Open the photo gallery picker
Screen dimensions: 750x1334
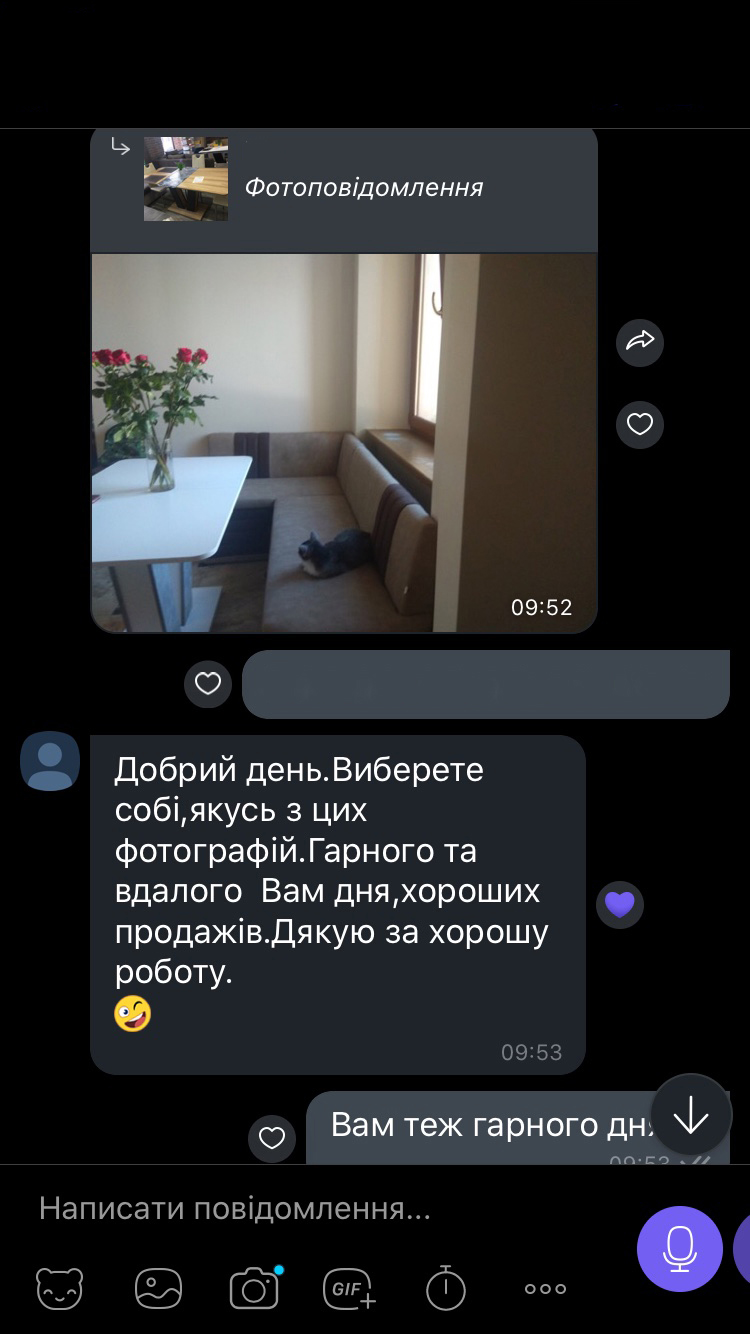coord(158,1288)
